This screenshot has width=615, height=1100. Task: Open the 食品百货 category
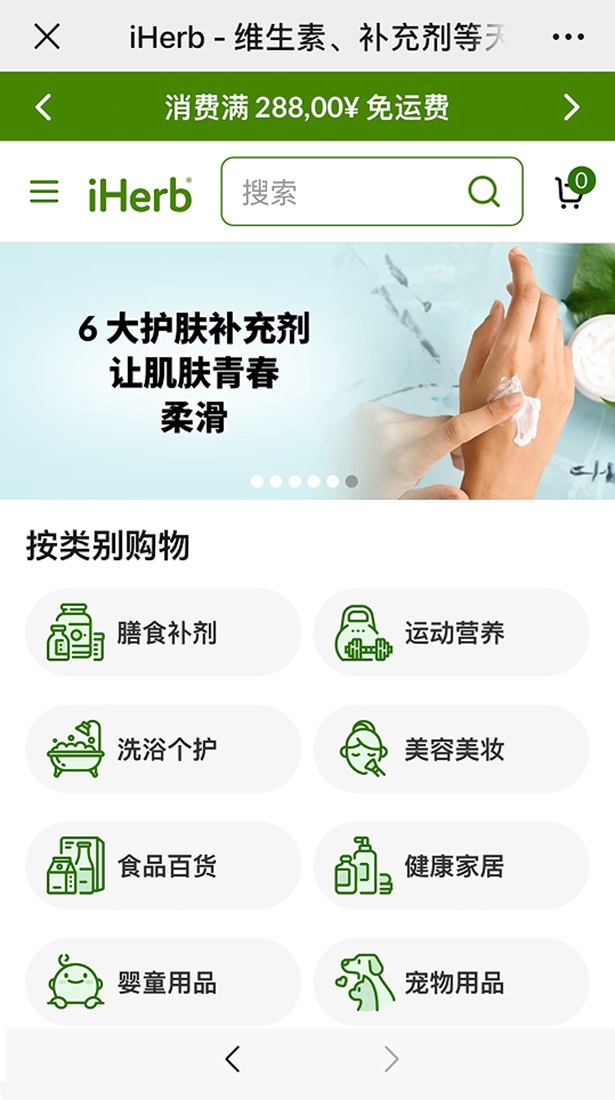[x=163, y=866]
